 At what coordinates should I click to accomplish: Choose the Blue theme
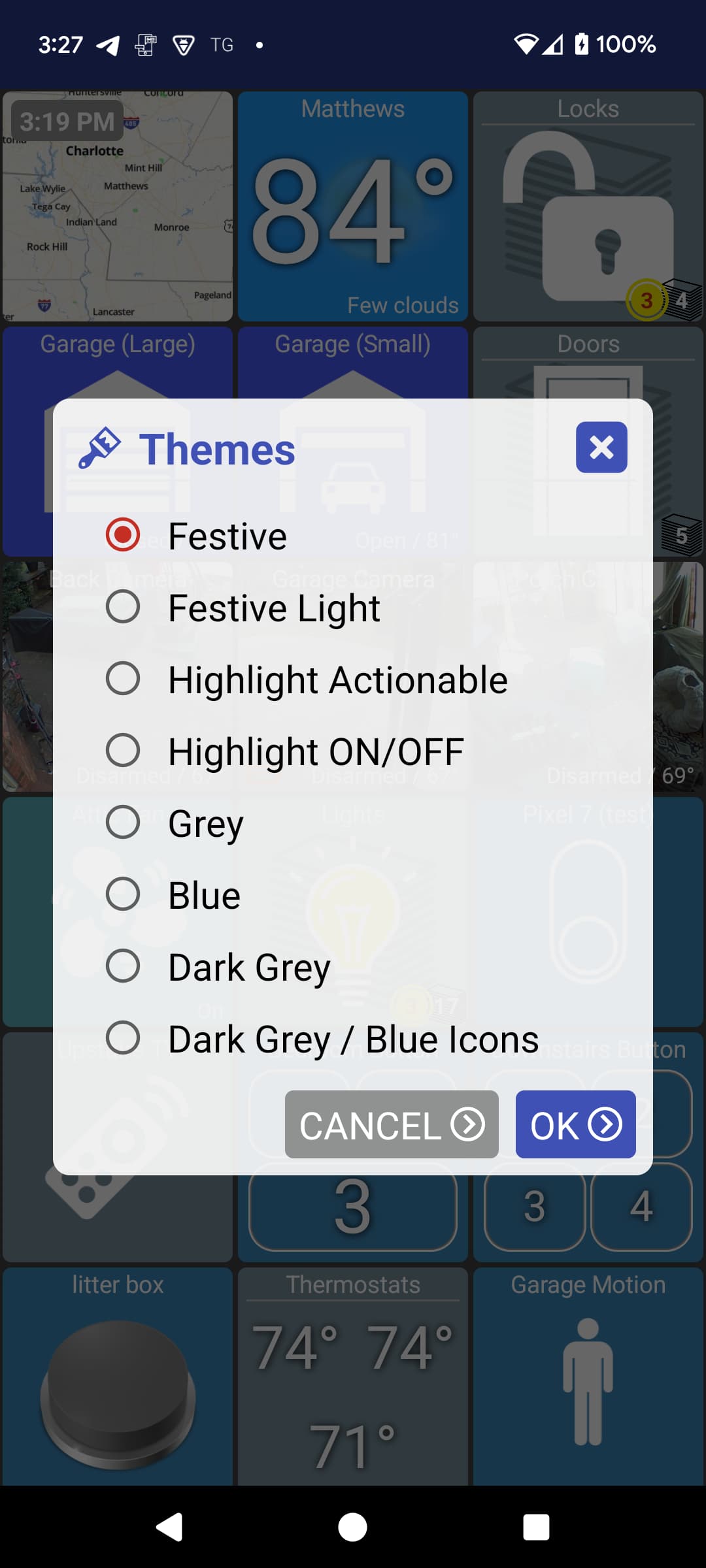point(124,894)
